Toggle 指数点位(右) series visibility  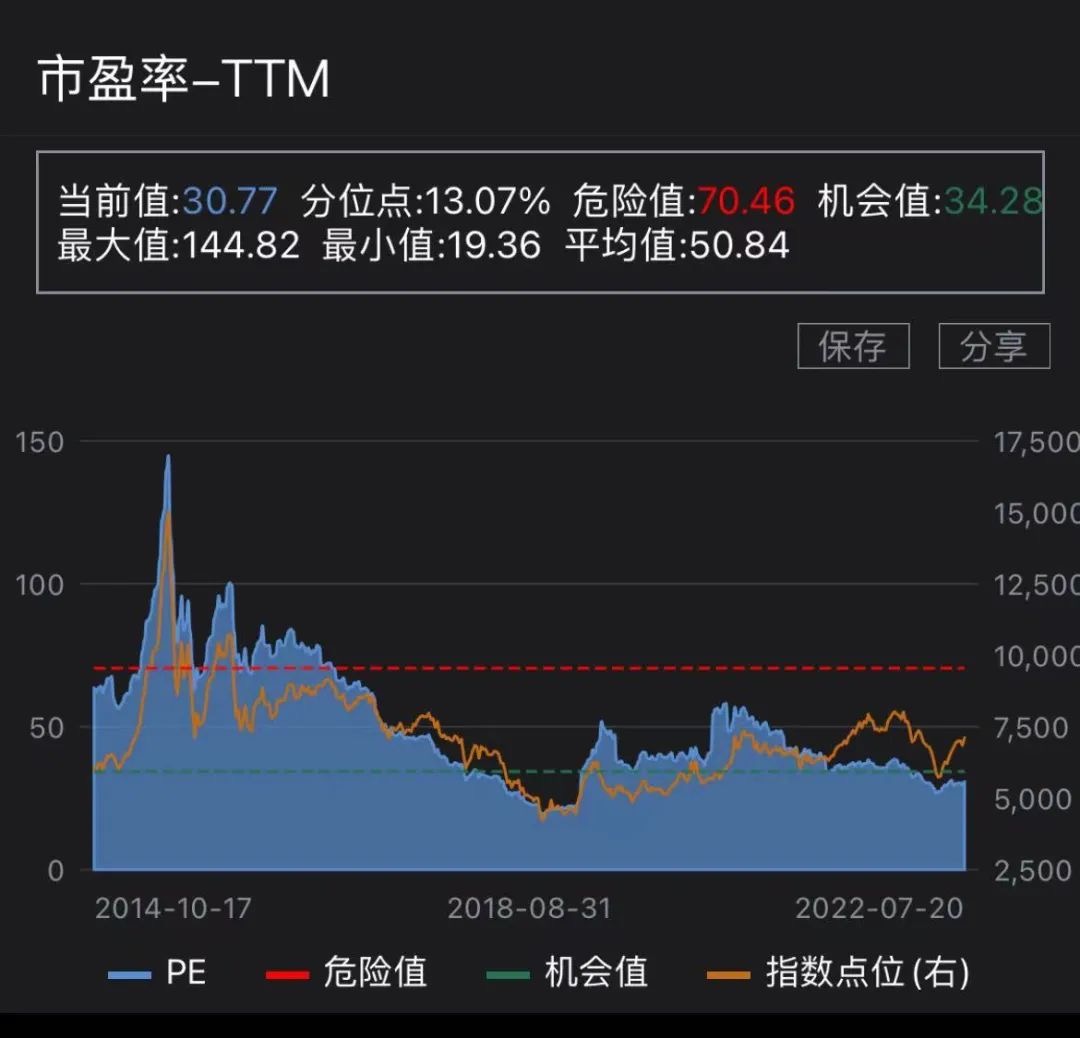[838, 972]
